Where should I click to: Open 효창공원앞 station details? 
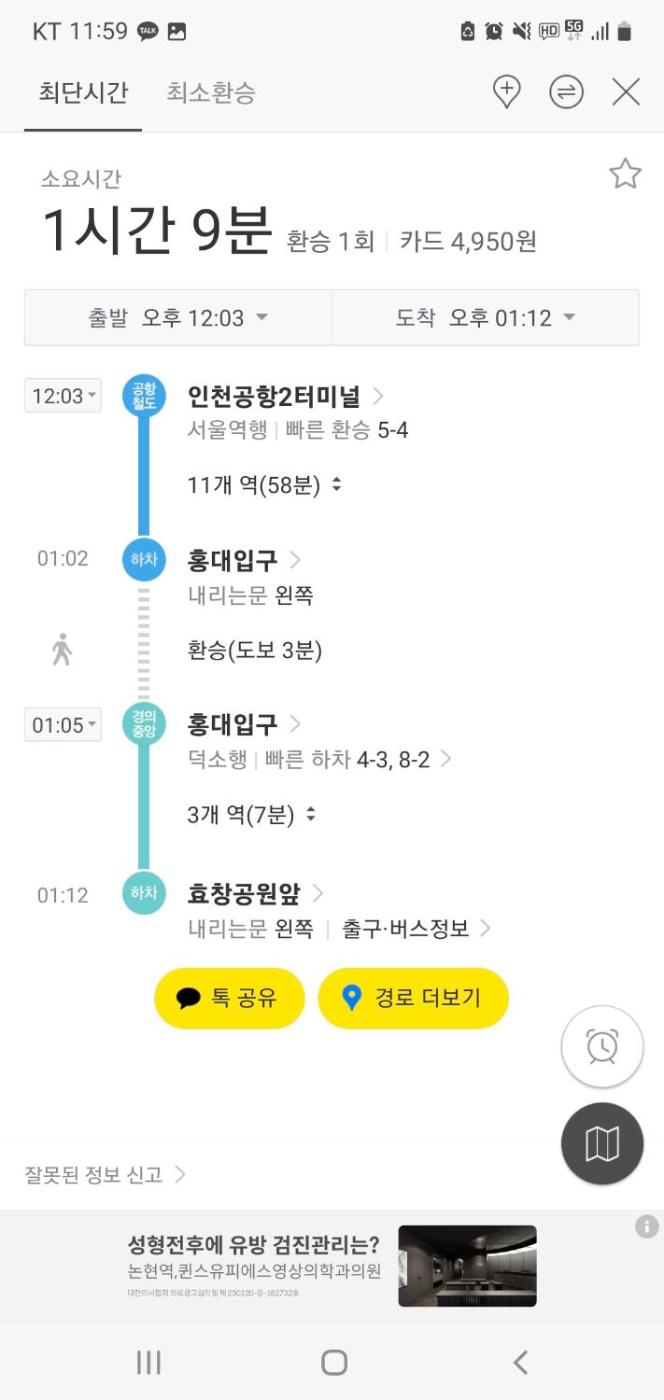pyautogui.click(x=255, y=893)
